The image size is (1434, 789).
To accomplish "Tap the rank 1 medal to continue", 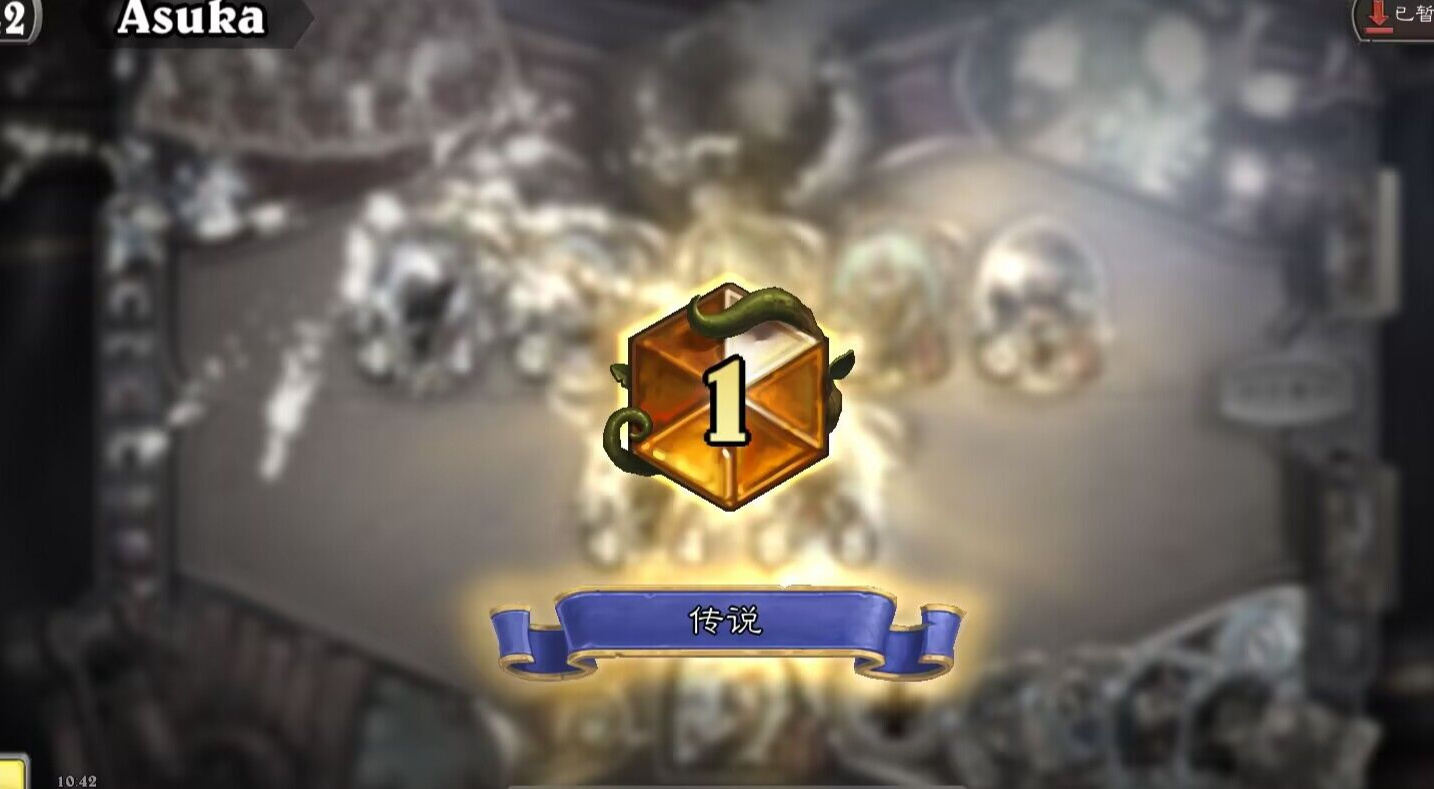I will pos(727,398).
